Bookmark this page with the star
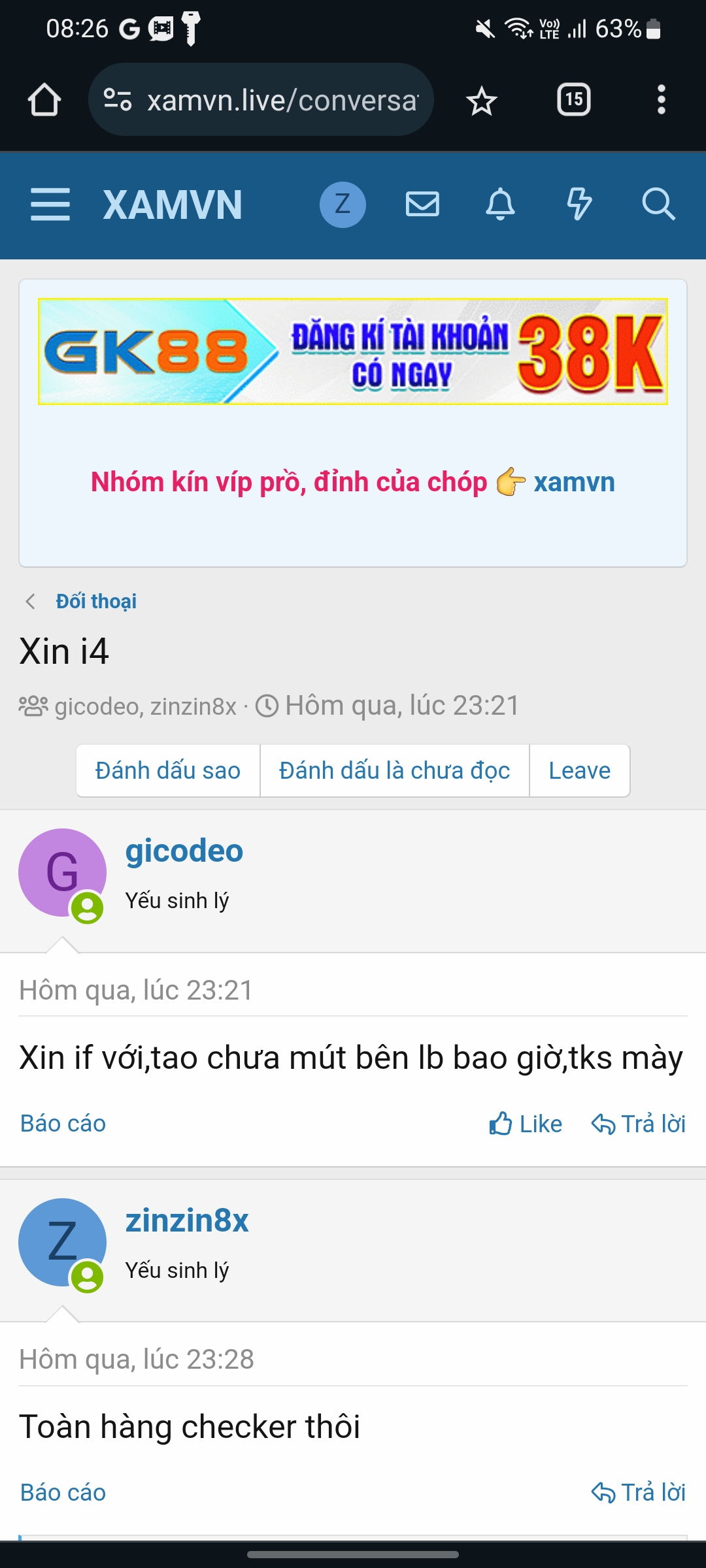 [482, 101]
